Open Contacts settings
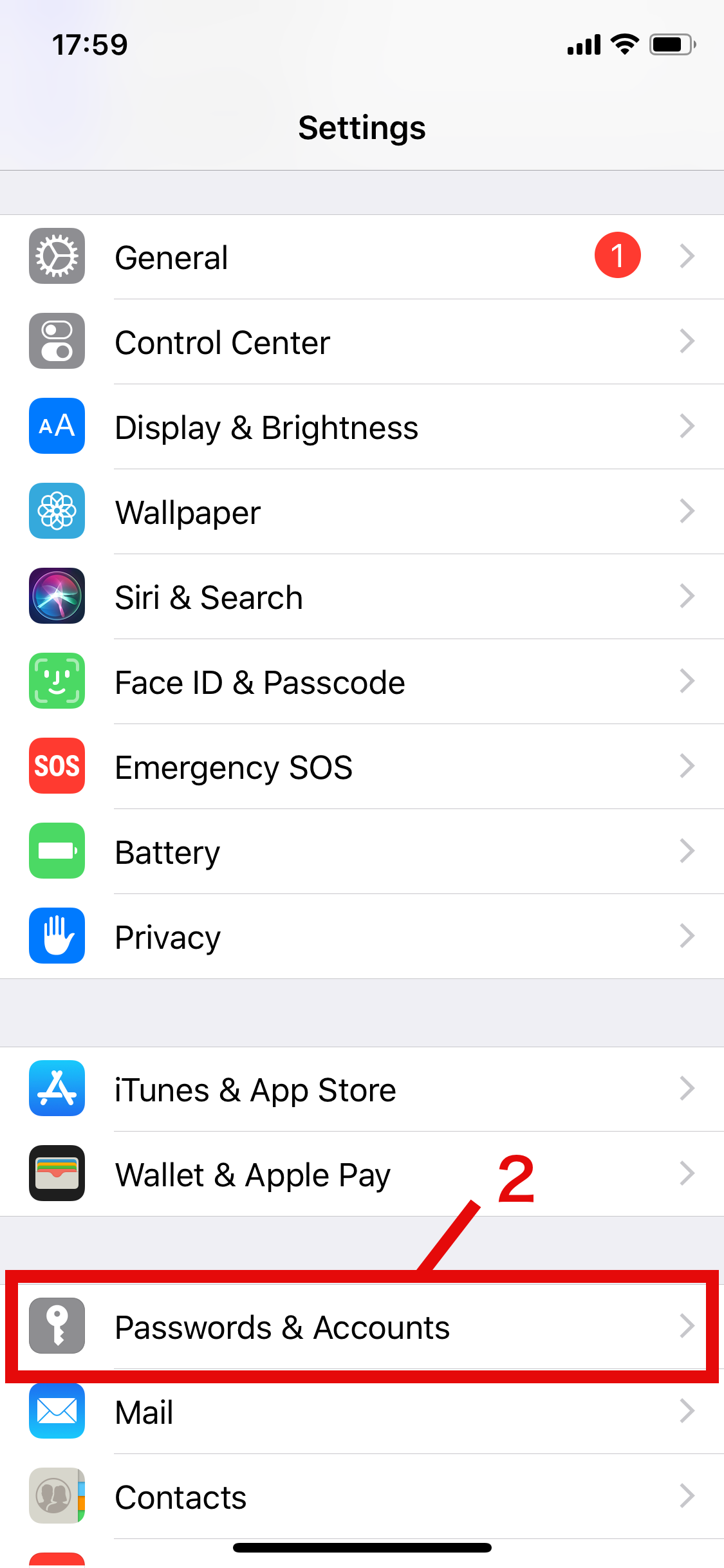Screen dimensions: 724x1568 360,1497
